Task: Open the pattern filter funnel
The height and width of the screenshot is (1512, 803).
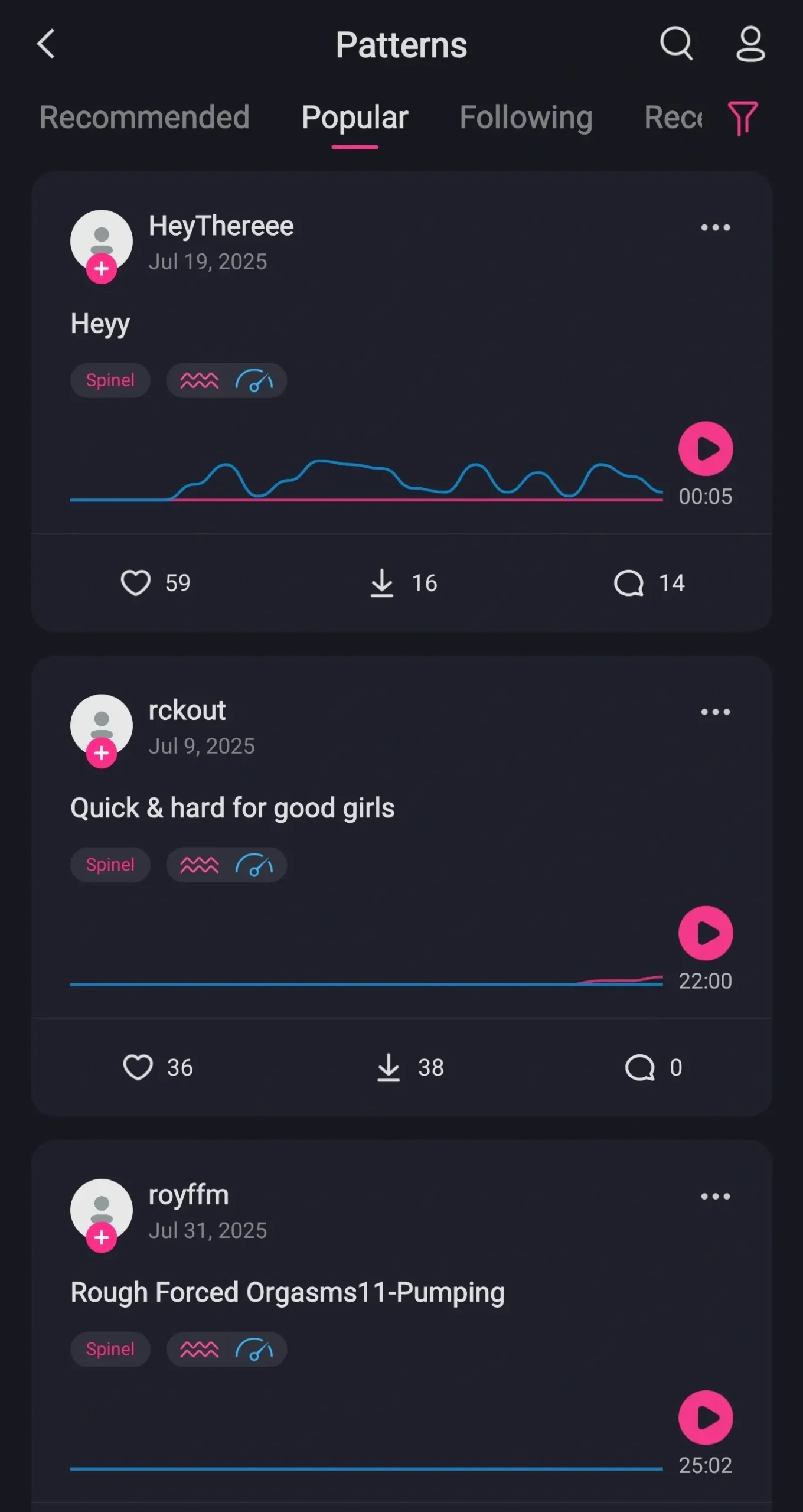Action: coord(742,118)
